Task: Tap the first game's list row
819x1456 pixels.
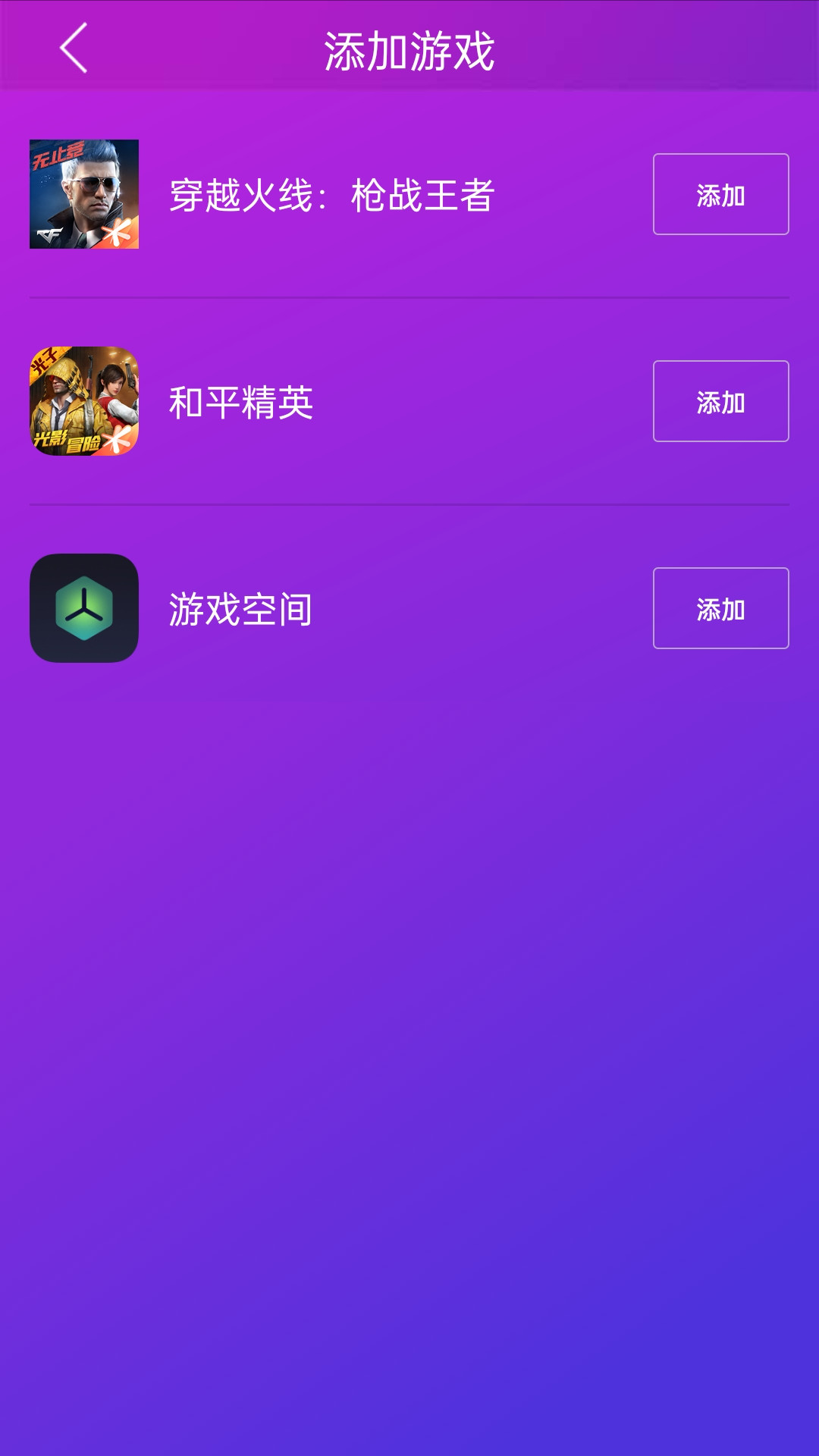Action: pos(409,196)
